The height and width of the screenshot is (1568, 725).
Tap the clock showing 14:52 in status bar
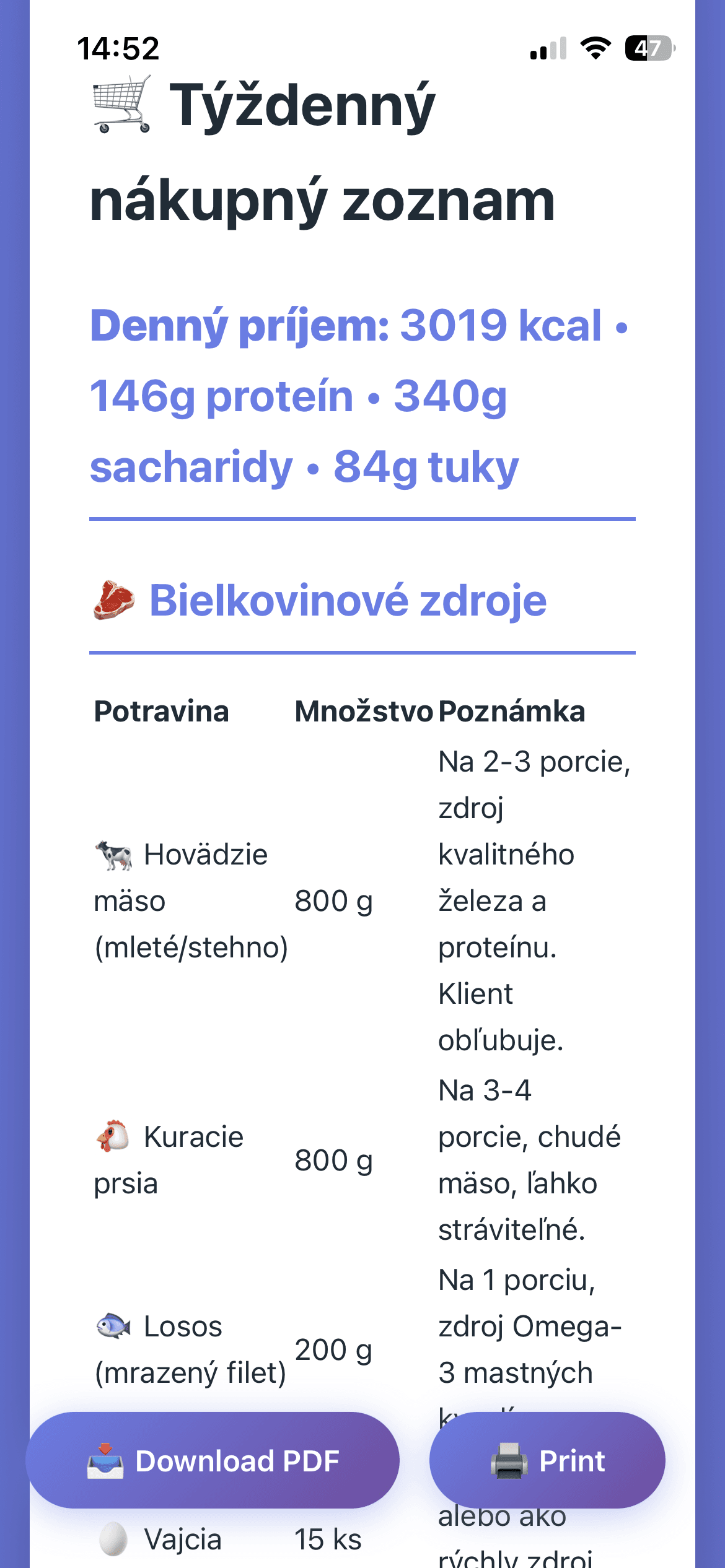[119, 48]
